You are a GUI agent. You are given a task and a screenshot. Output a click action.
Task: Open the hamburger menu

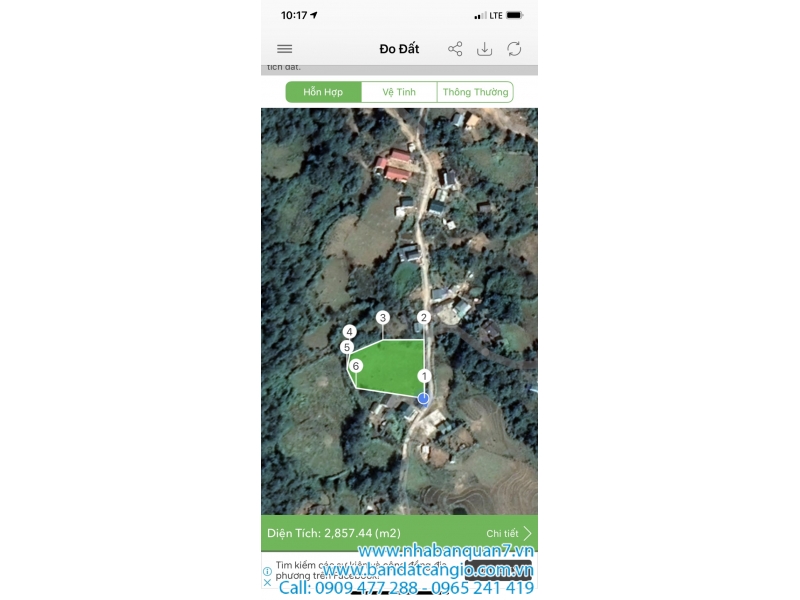[x=285, y=49]
